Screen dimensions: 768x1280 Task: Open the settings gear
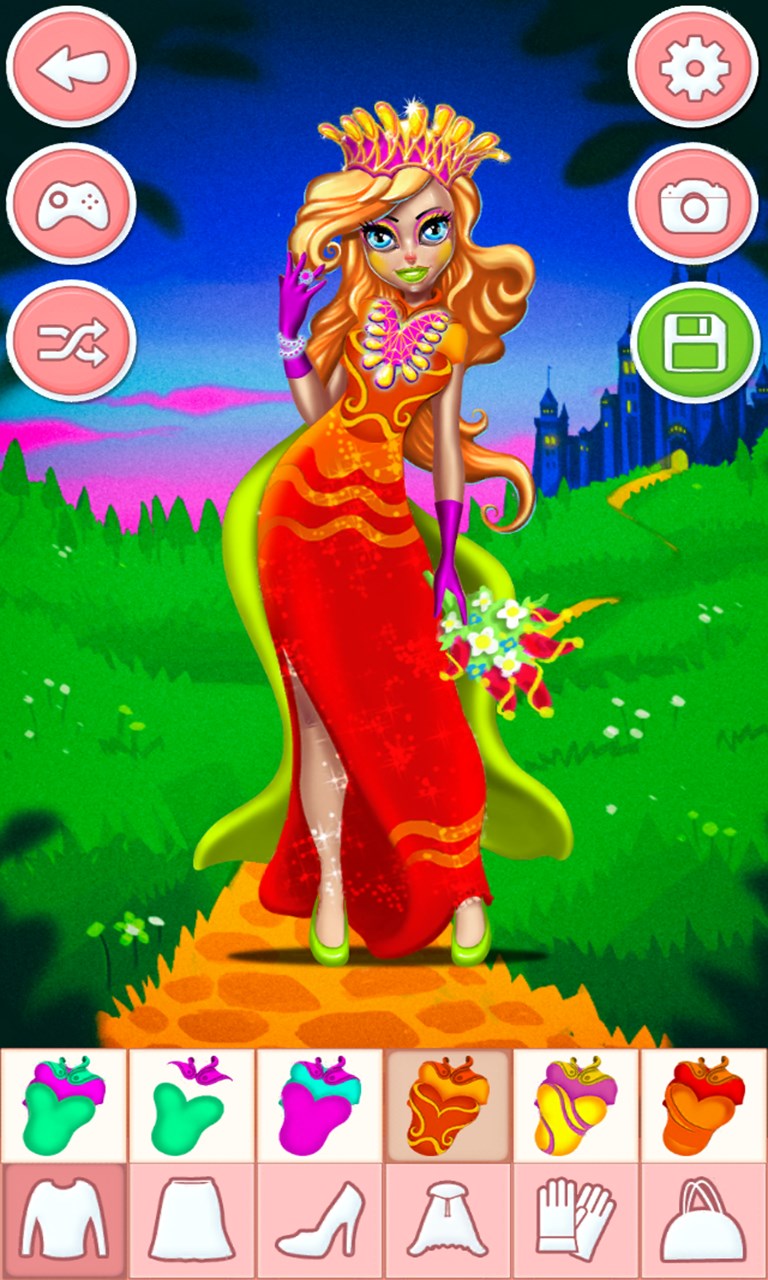(x=694, y=67)
